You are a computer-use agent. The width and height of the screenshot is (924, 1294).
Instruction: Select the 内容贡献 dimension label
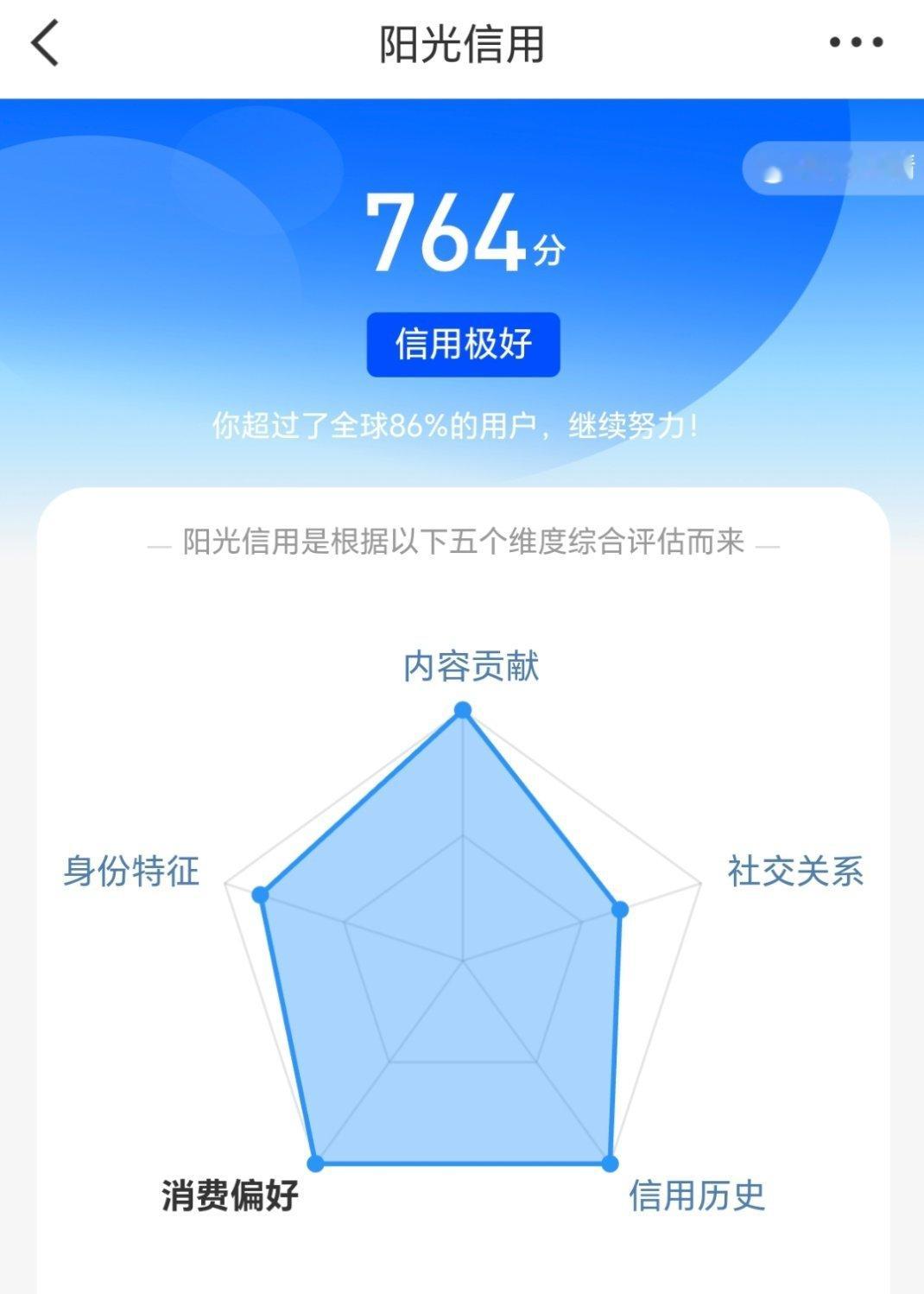(x=471, y=666)
